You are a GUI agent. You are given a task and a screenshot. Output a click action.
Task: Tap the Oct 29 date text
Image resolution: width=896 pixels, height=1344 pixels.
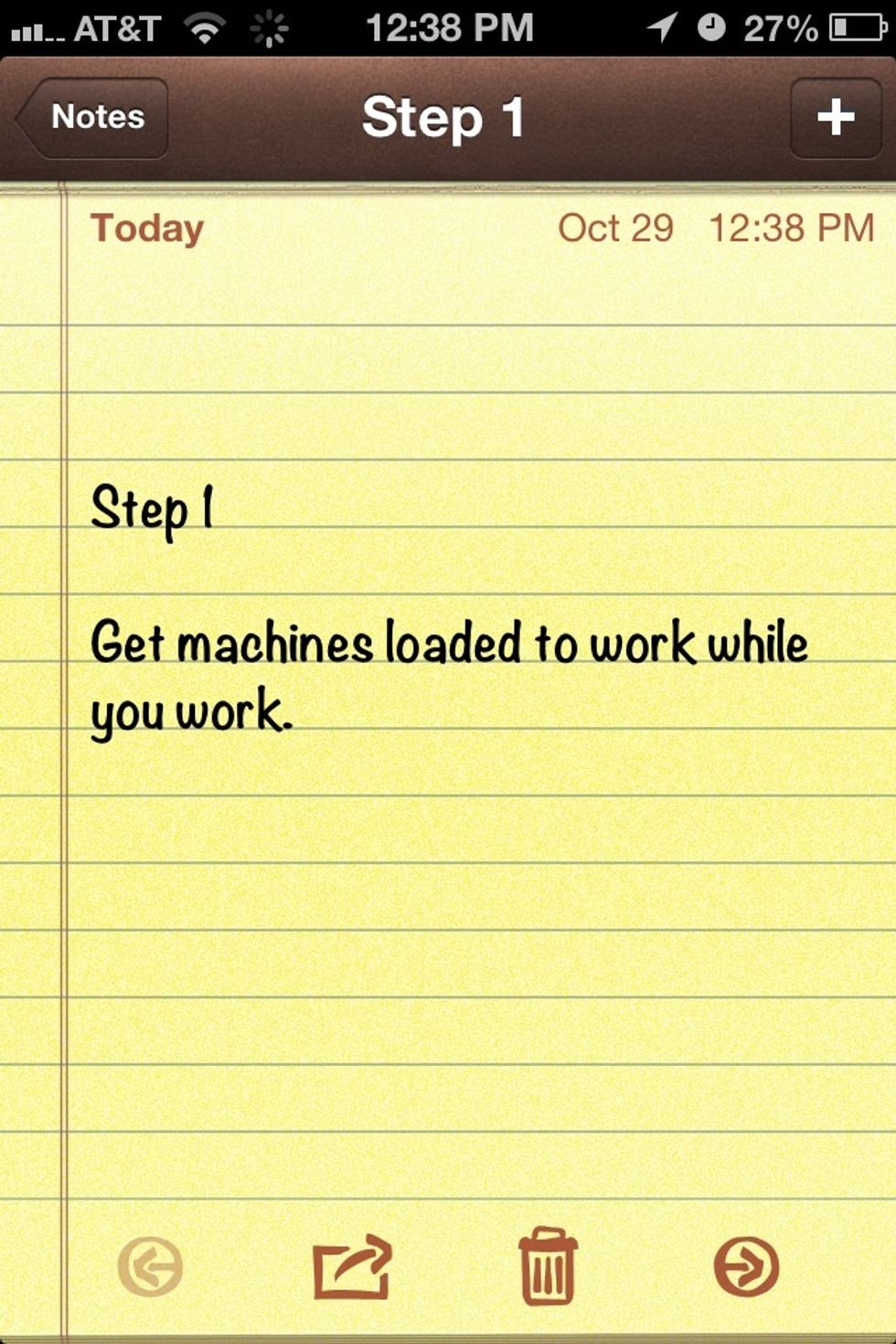coord(616,229)
